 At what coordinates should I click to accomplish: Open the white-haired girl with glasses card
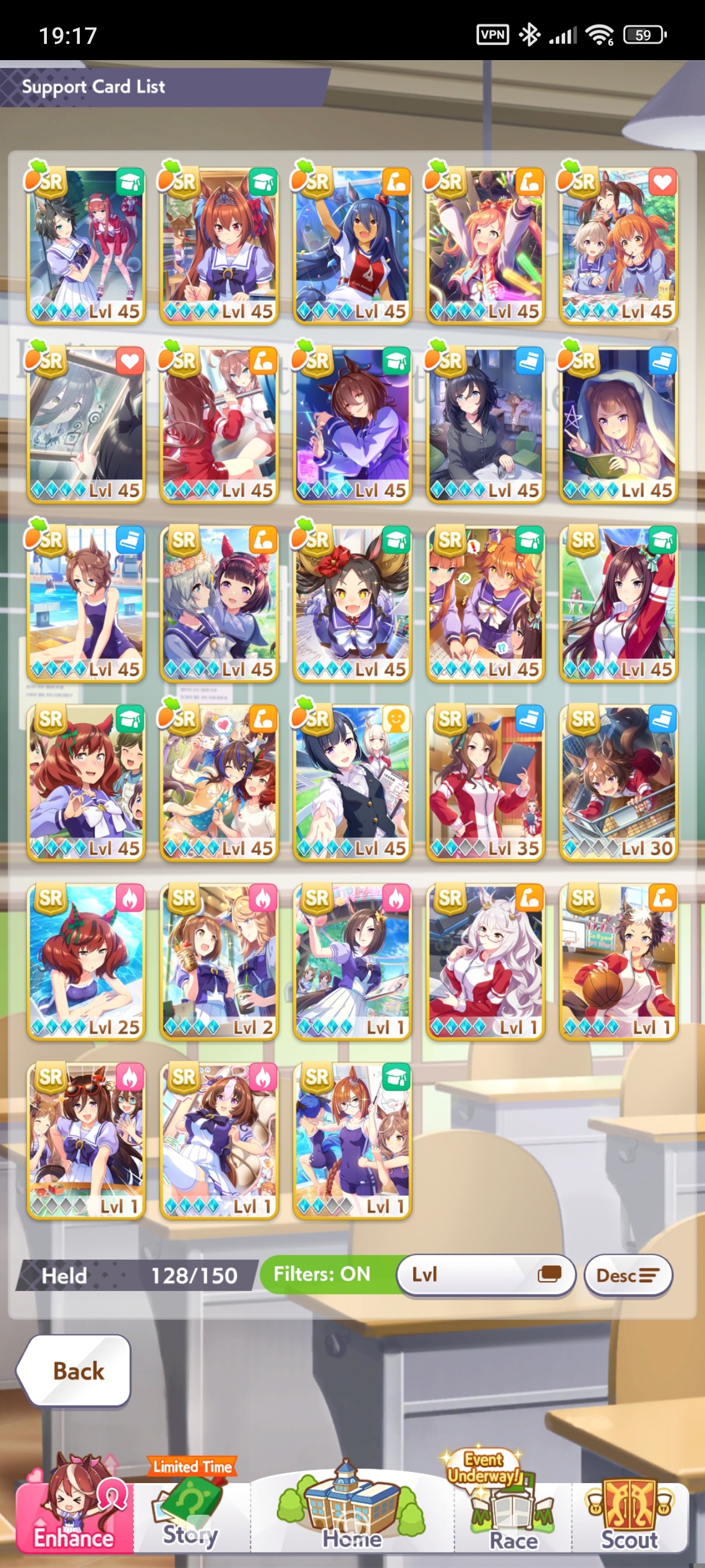point(485,961)
